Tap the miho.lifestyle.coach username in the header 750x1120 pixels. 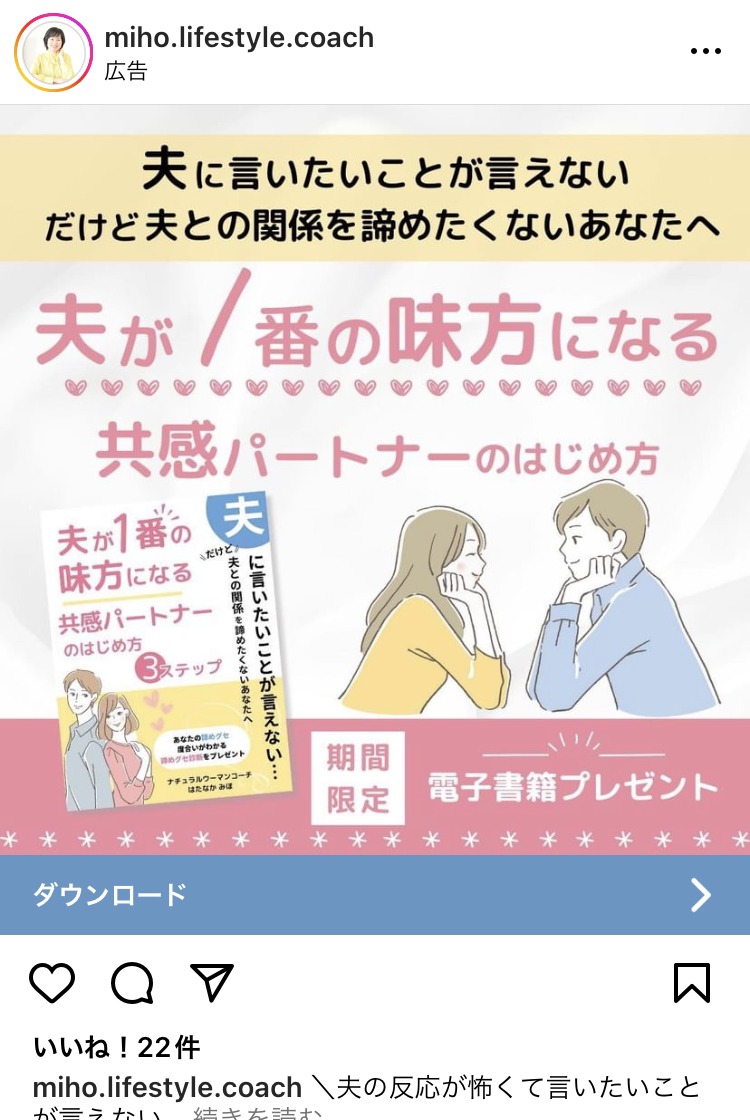tap(239, 38)
